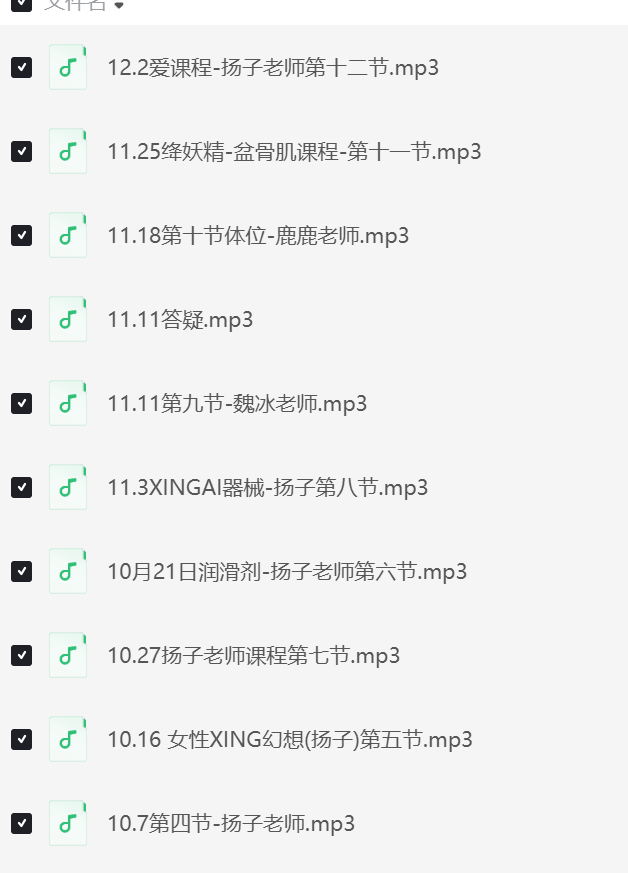Image resolution: width=628 pixels, height=873 pixels.
Task: Open the 11.3 器械-扬子第八节 audio file
Action: 267,488
